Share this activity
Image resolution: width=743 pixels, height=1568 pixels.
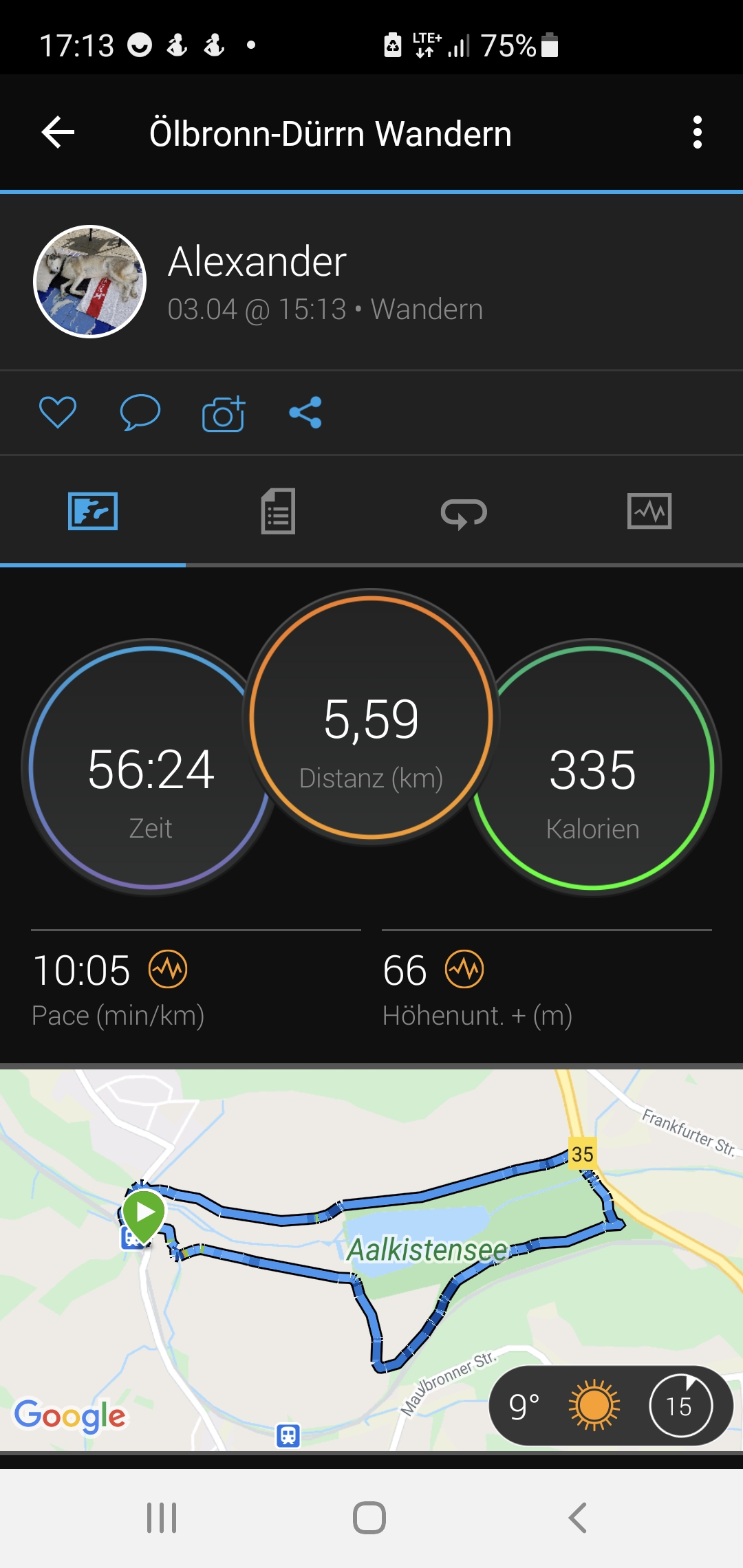click(x=305, y=413)
